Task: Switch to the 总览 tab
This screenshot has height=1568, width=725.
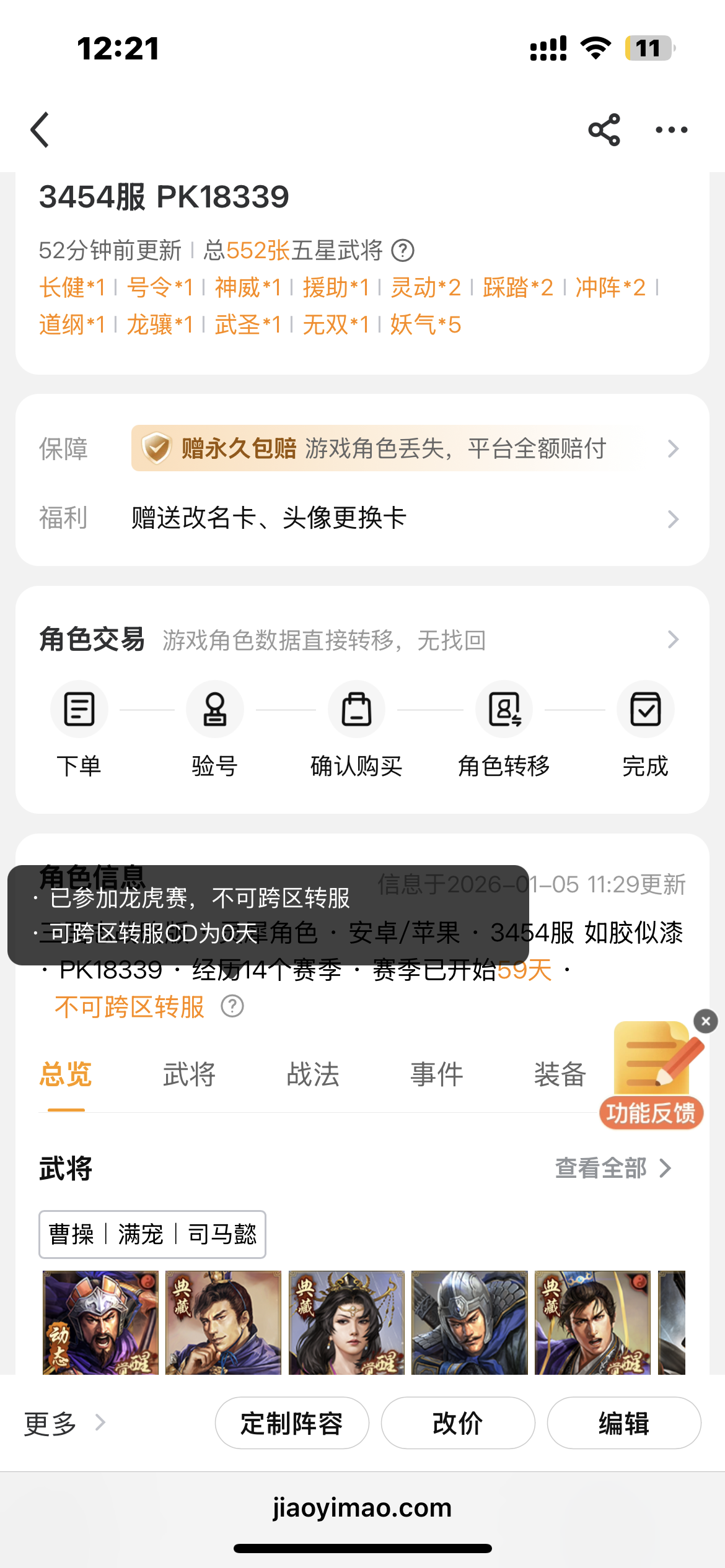Action: pyautogui.click(x=66, y=1074)
